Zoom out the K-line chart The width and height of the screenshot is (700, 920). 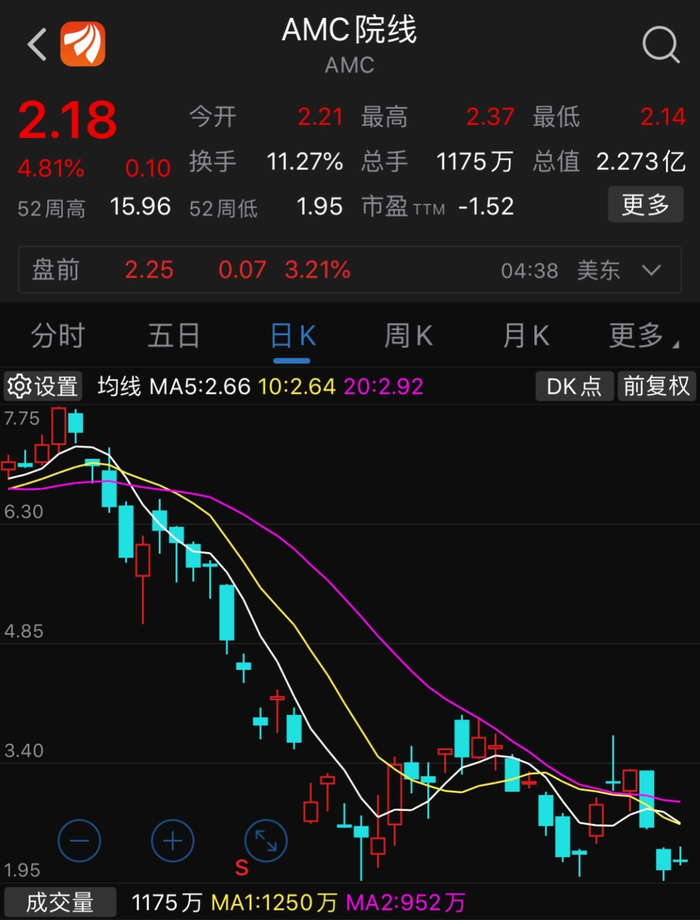tap(79, 840)
